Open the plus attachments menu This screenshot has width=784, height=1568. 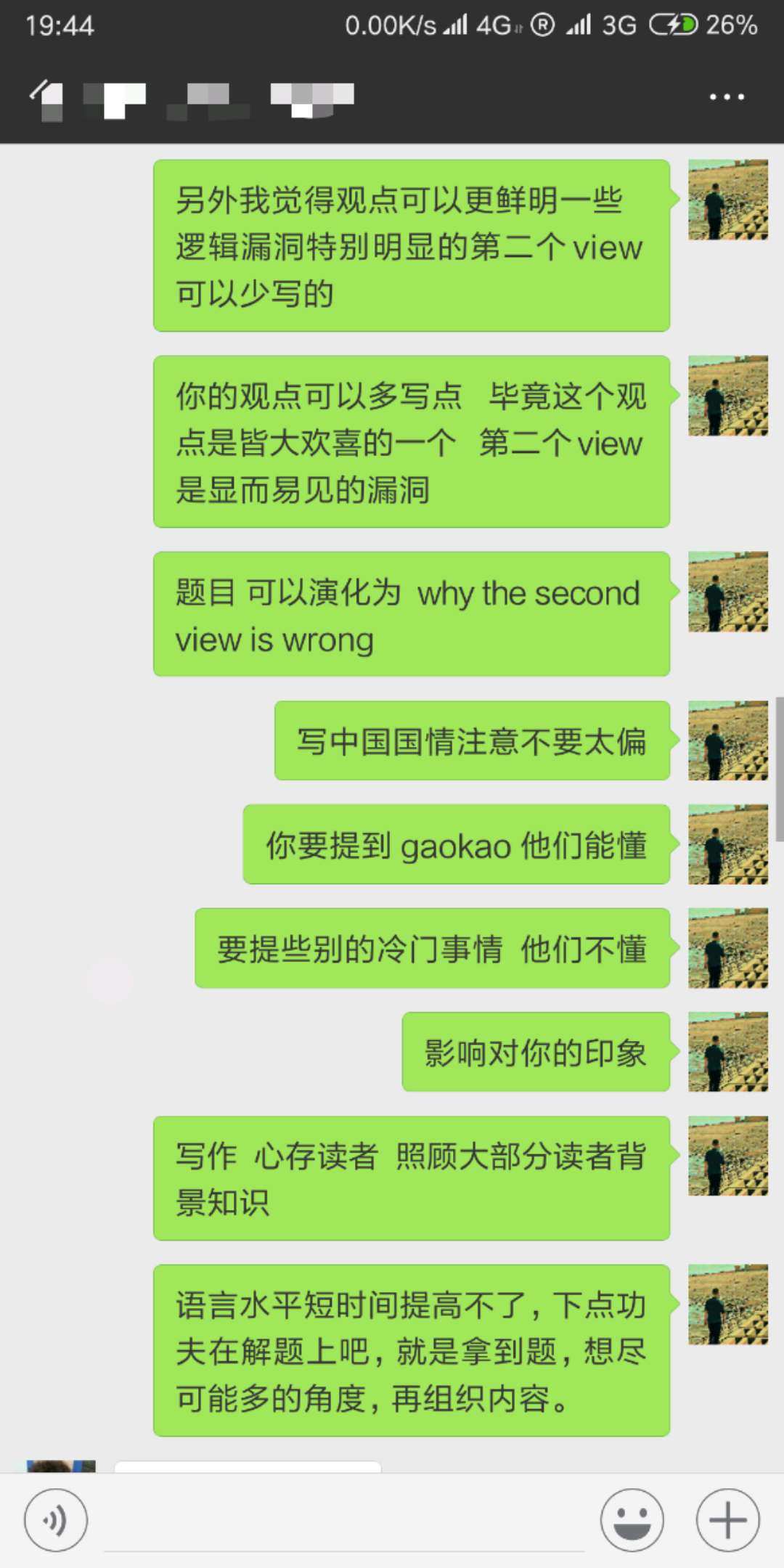click(727, 1520)
